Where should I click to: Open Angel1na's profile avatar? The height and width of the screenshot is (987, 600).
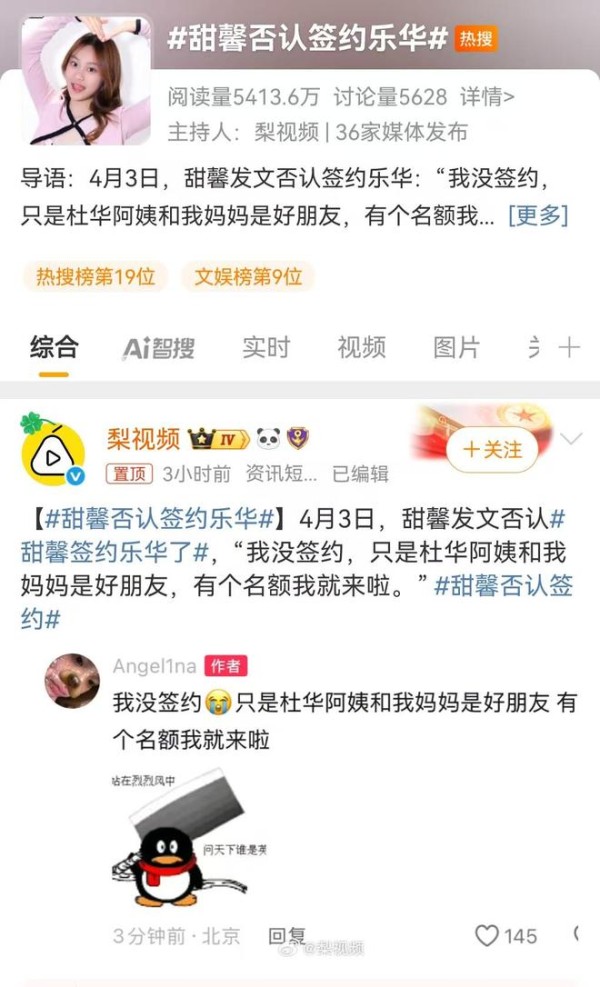pyautogui.click(x=71, y=682)
